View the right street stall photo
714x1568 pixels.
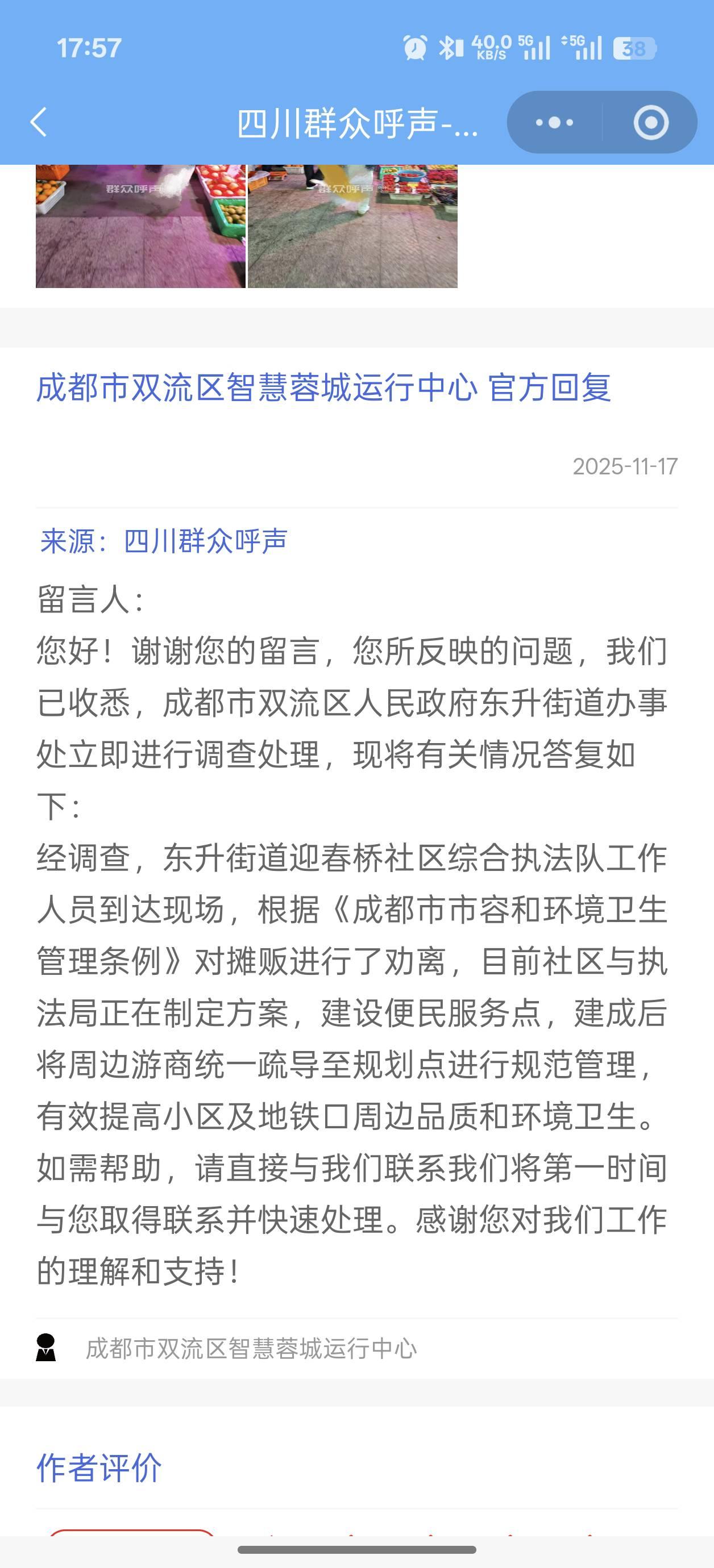[x=352, y=226]
